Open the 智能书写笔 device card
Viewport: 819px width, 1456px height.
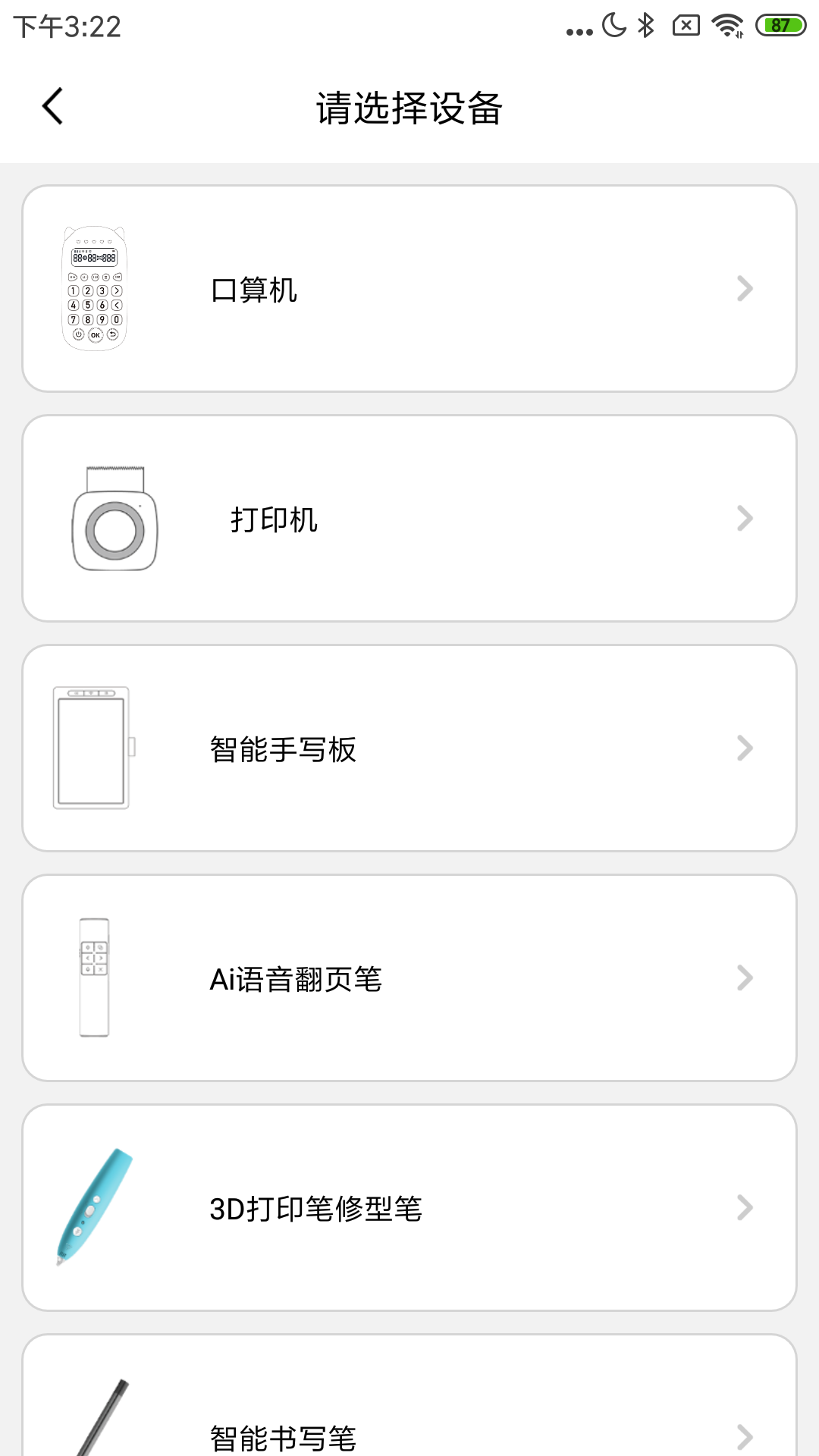click(409, 1418)
